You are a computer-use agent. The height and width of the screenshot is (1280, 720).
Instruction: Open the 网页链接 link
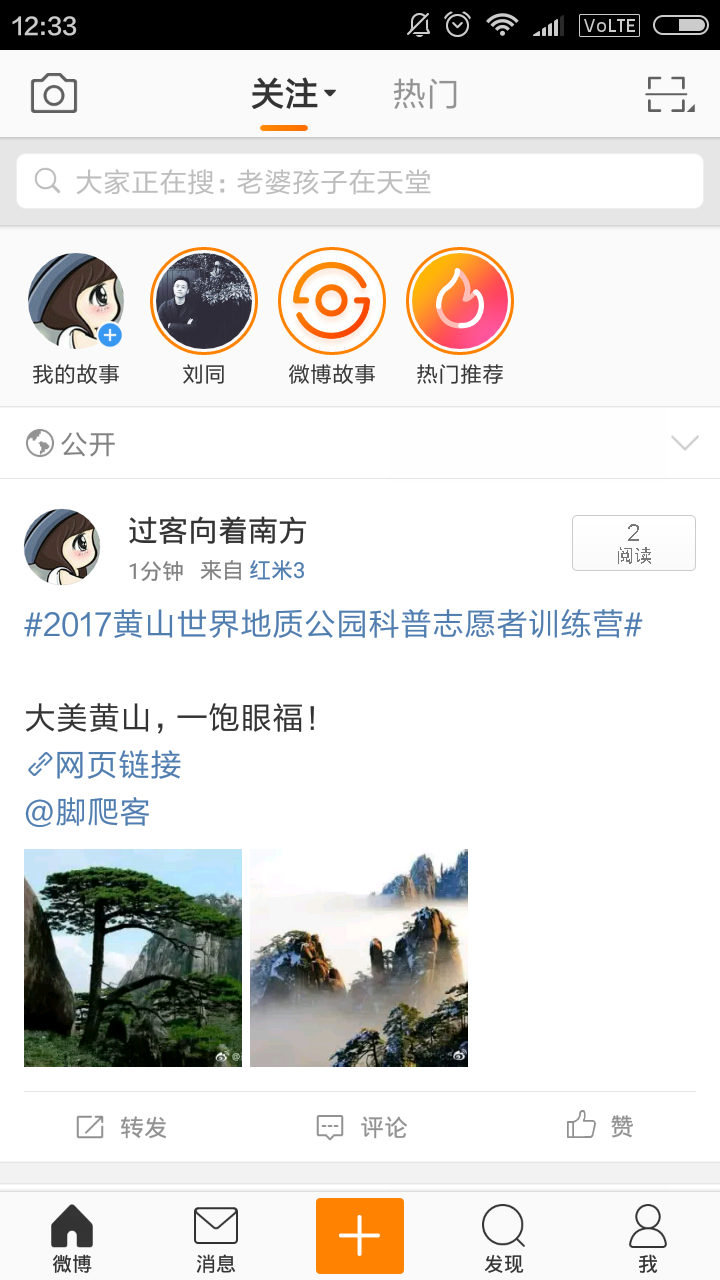(x=104, y=765)
